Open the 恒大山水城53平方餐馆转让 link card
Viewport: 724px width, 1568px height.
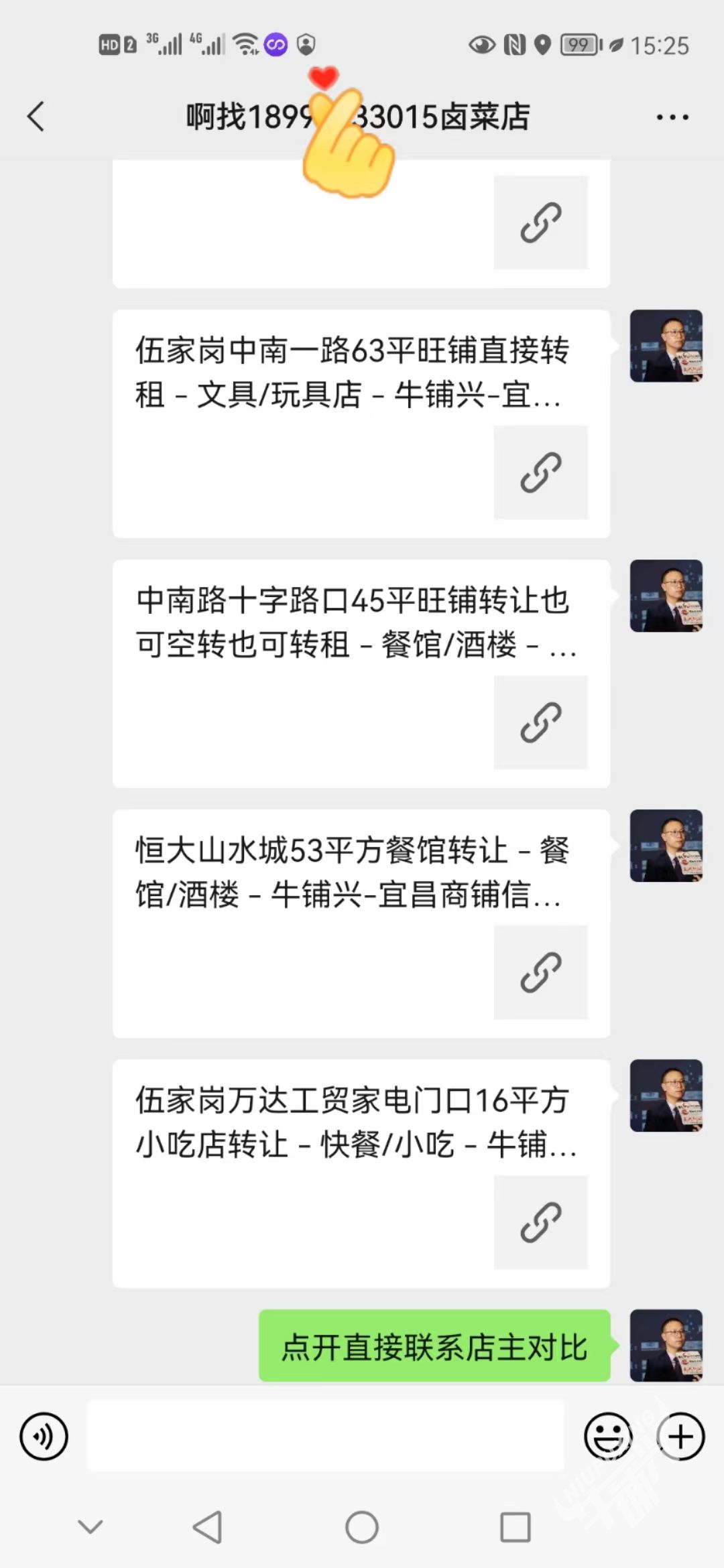point(361,923)
